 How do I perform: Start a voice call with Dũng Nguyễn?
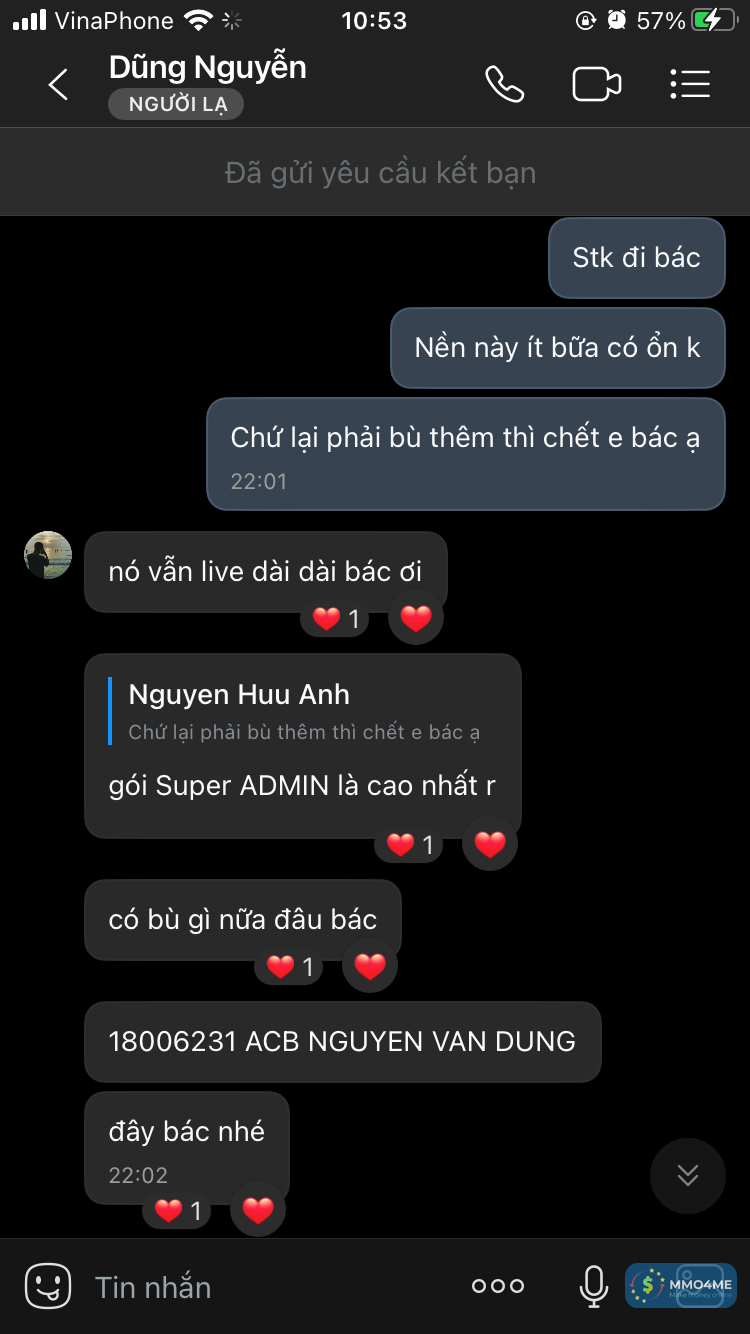pos(504,85)
